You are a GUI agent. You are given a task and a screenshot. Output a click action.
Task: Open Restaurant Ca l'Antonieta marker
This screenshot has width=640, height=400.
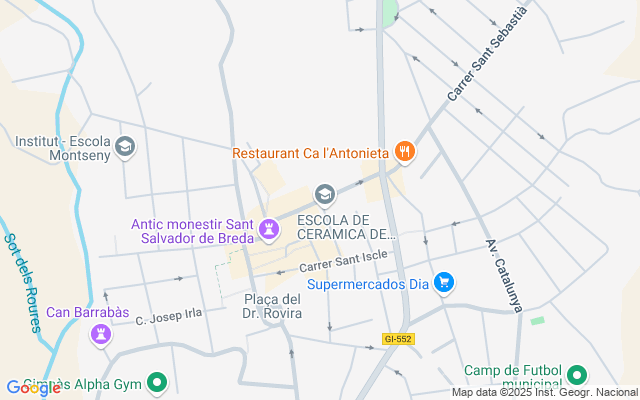point(405,152)
